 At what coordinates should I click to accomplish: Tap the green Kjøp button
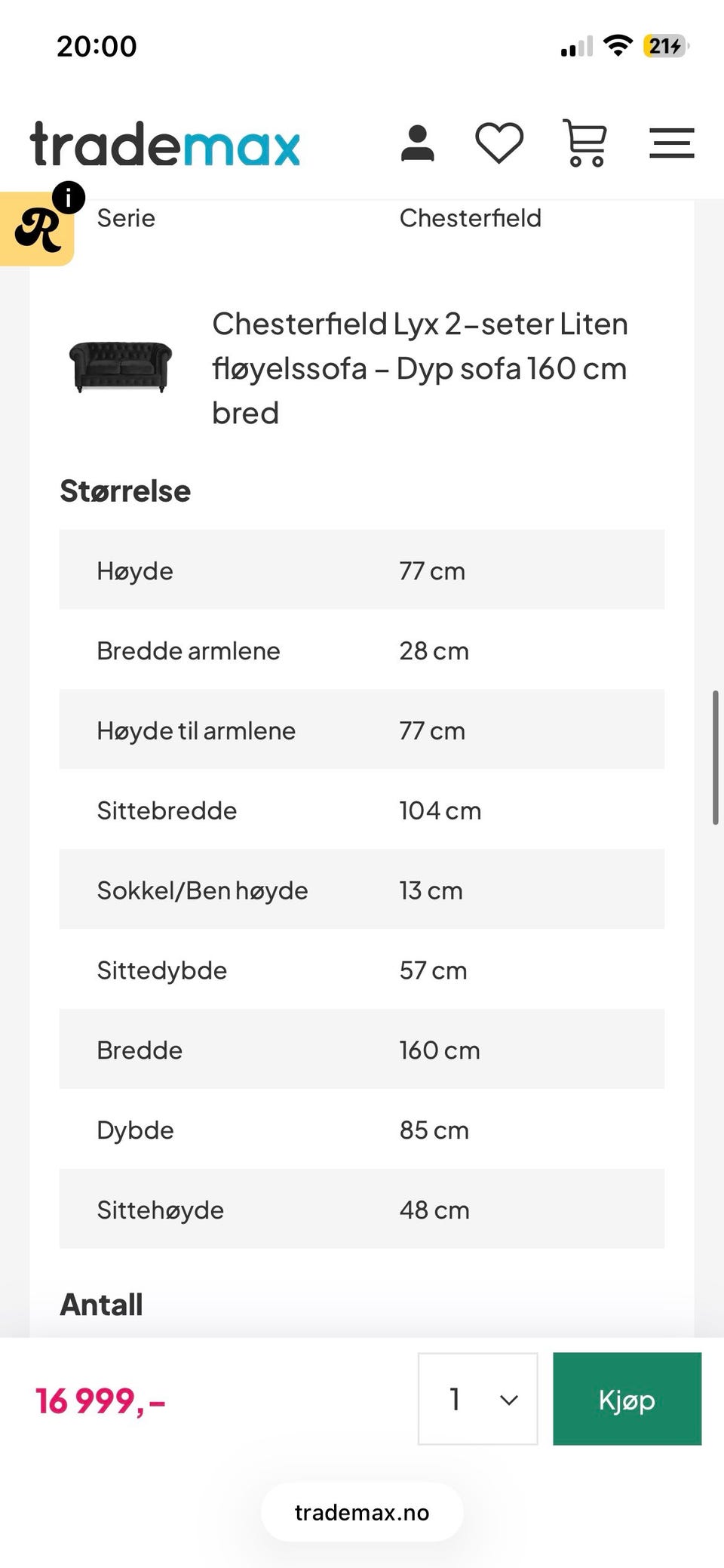(x=627, y=1398)
